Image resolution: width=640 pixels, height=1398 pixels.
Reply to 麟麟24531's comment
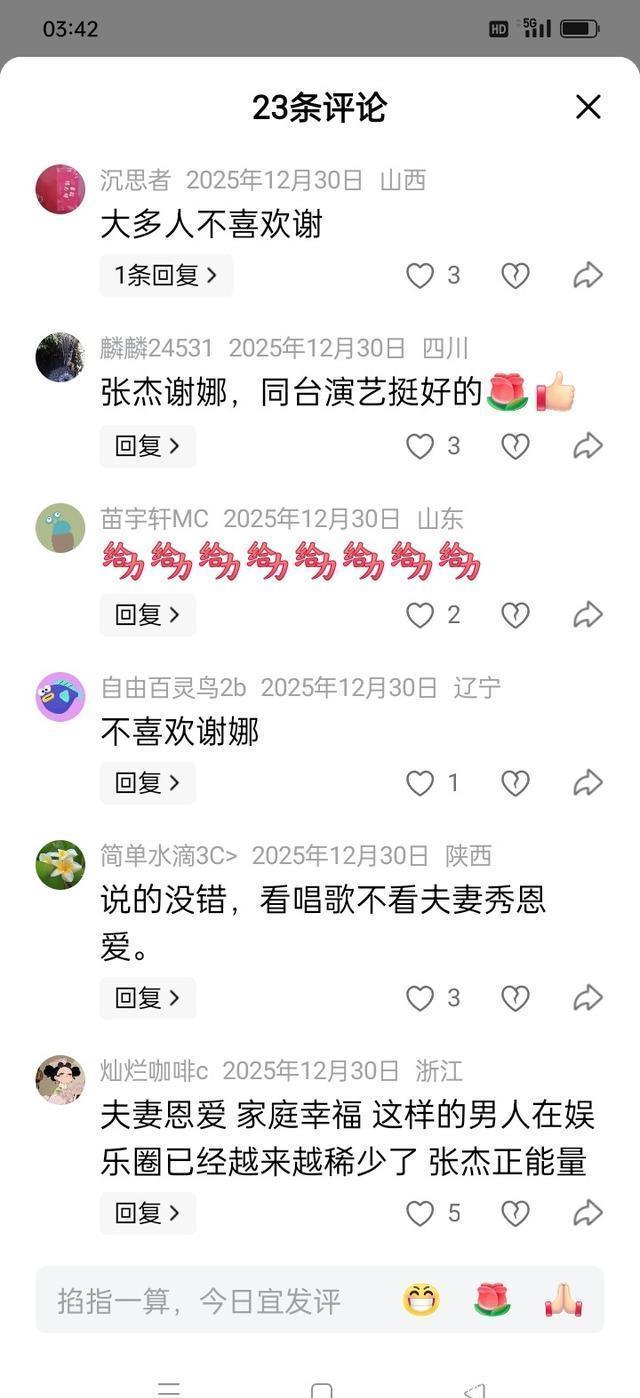[x=147, y=446]
